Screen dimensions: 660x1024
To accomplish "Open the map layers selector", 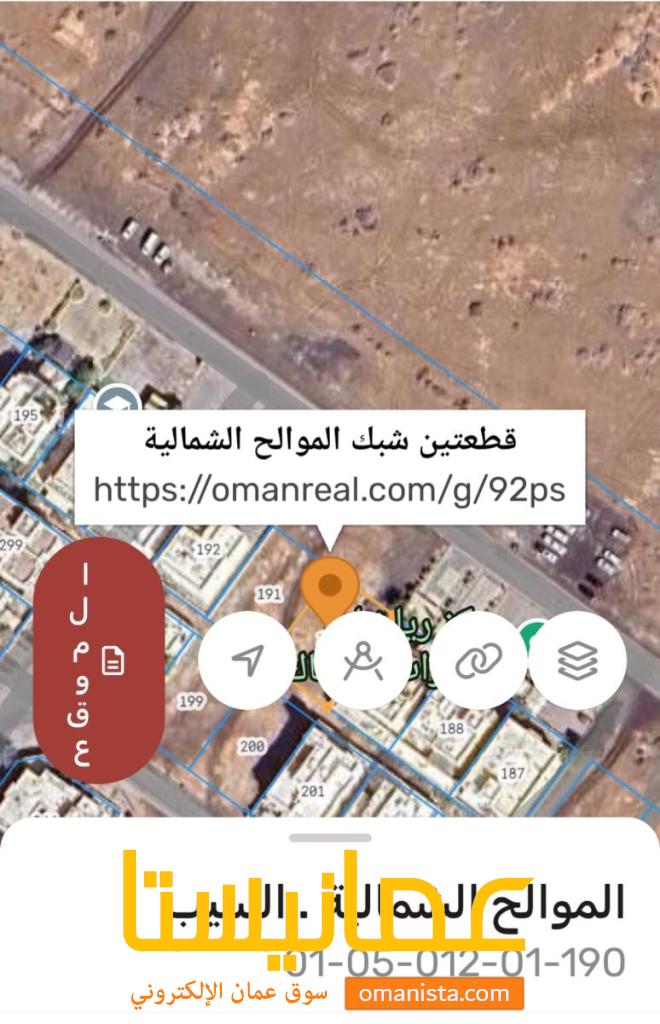I will click(x=578, y=661).
